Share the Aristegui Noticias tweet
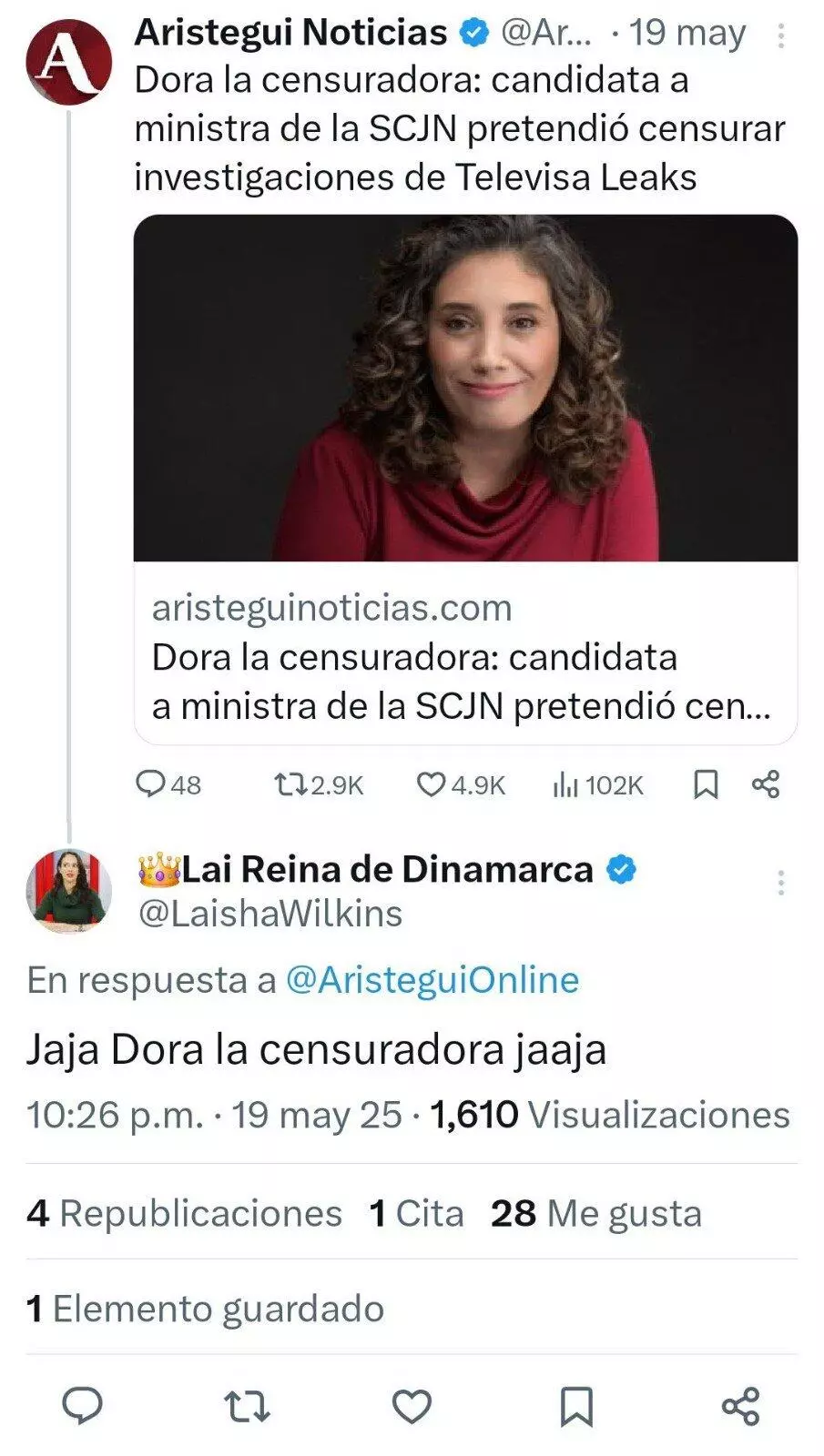Image resolution: width=824 pixels, height=1456 pixels. click(x=766, y=784)
